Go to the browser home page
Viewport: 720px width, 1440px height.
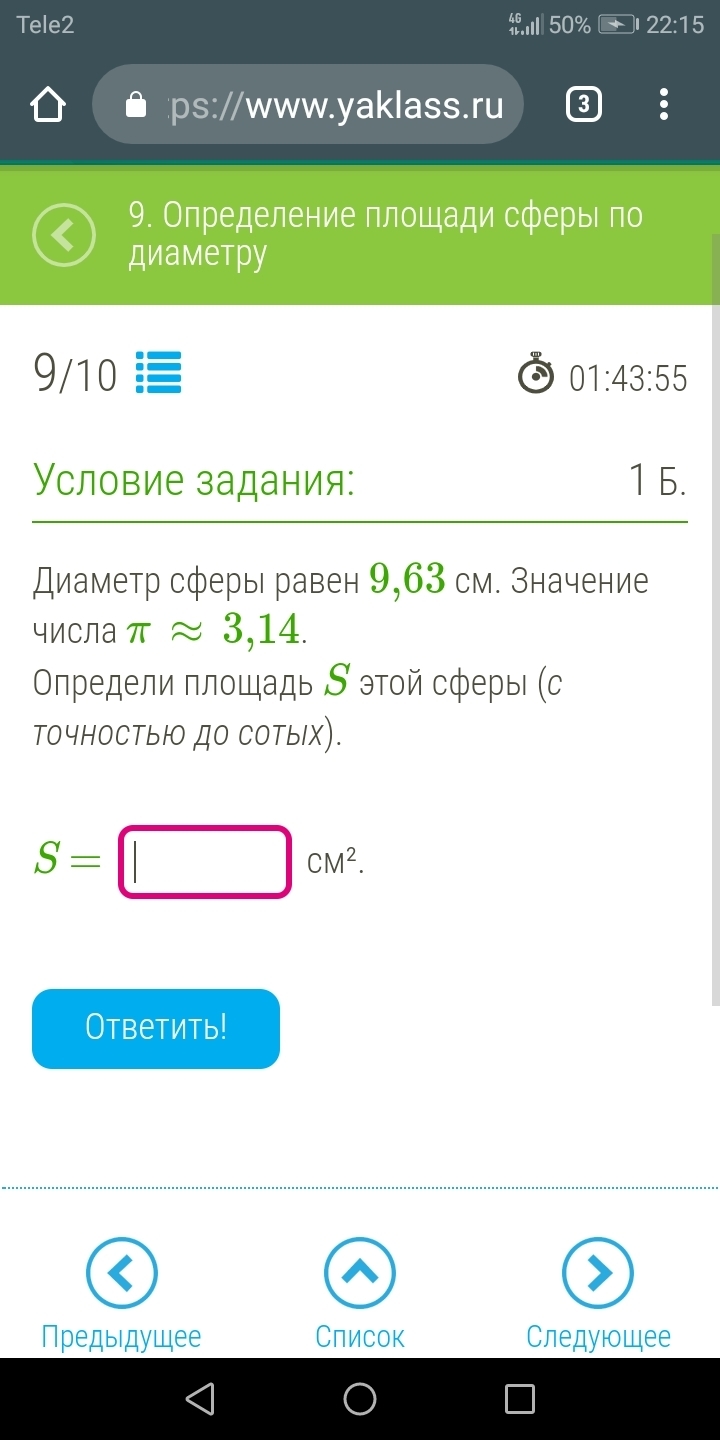[x=48, y=105]
